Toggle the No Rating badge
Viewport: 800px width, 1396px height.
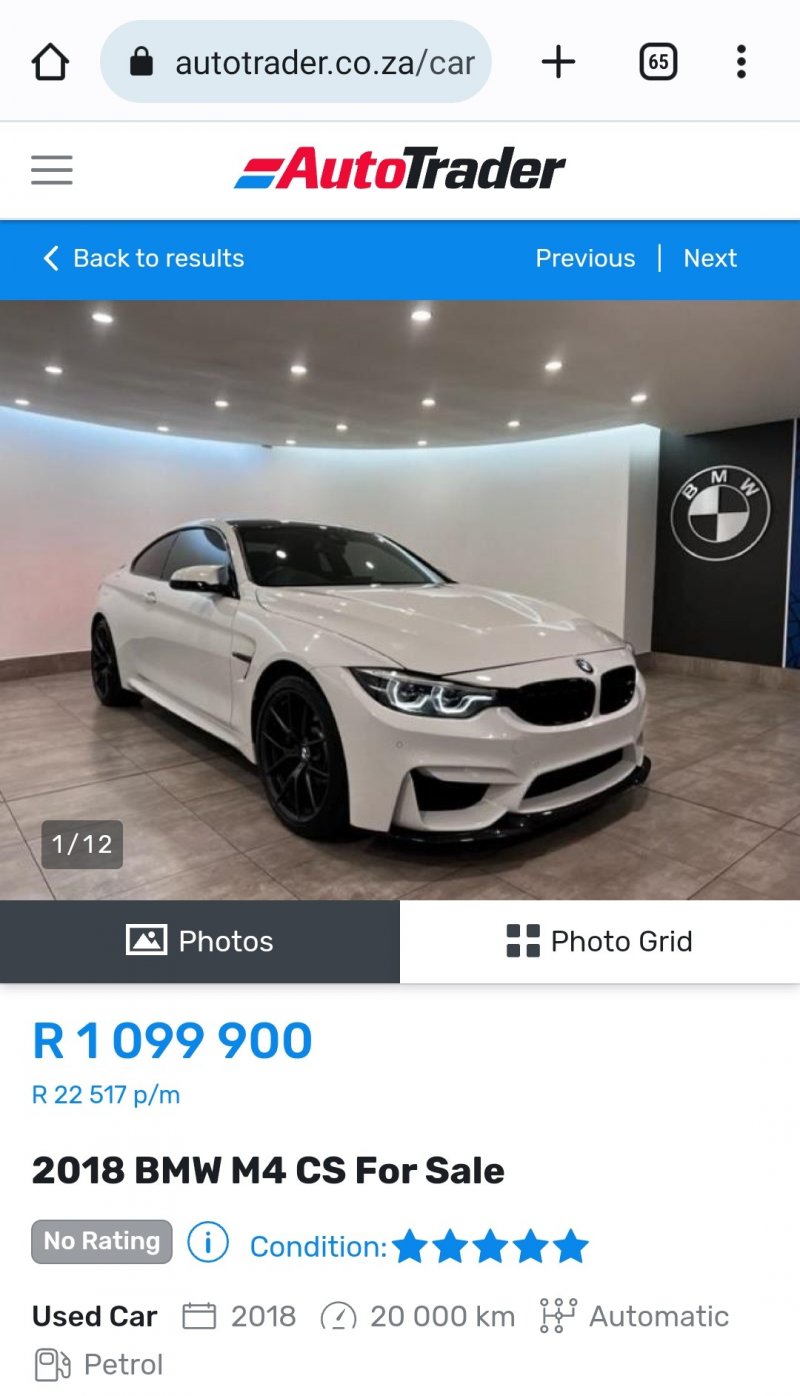(101, 1241)
